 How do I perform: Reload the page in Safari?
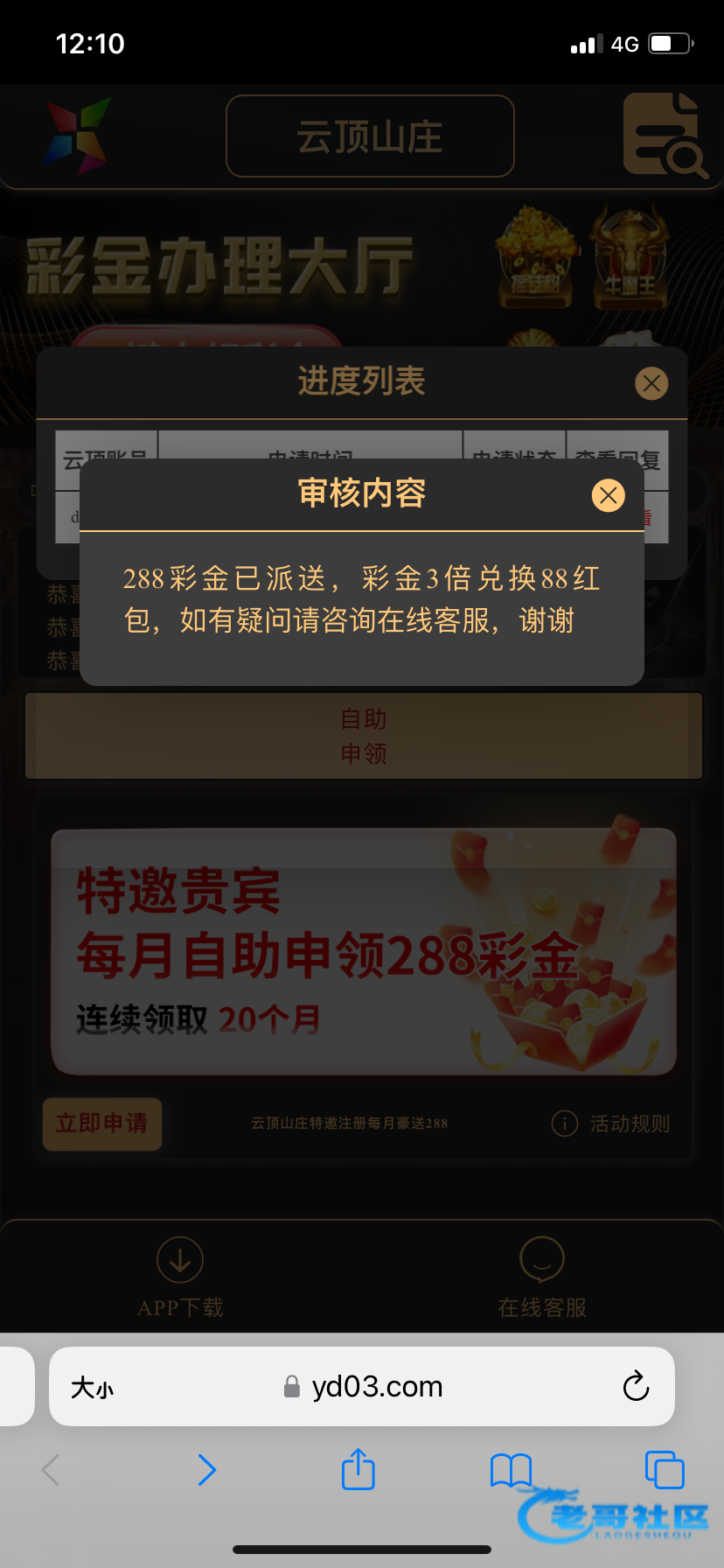636,1387
